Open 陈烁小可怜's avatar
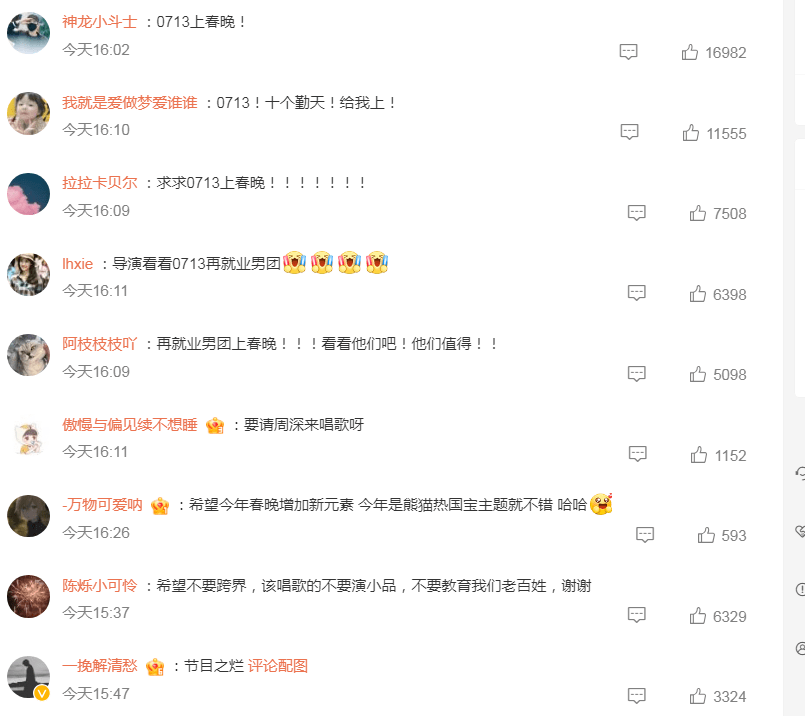805x716 pixels. pos(28,596)
